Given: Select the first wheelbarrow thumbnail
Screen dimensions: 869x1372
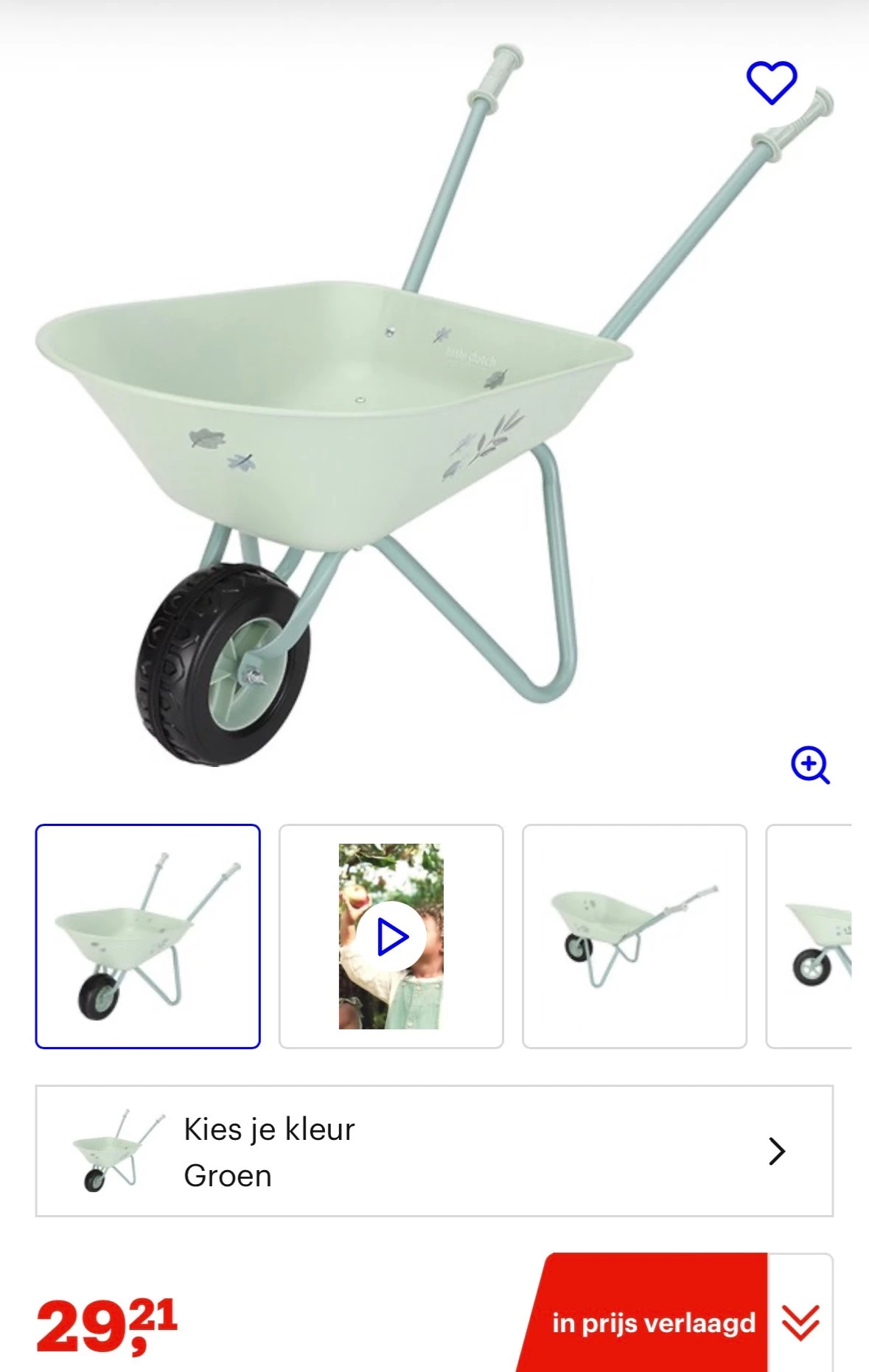Looking at the screenshot, I should pos(148,936).
